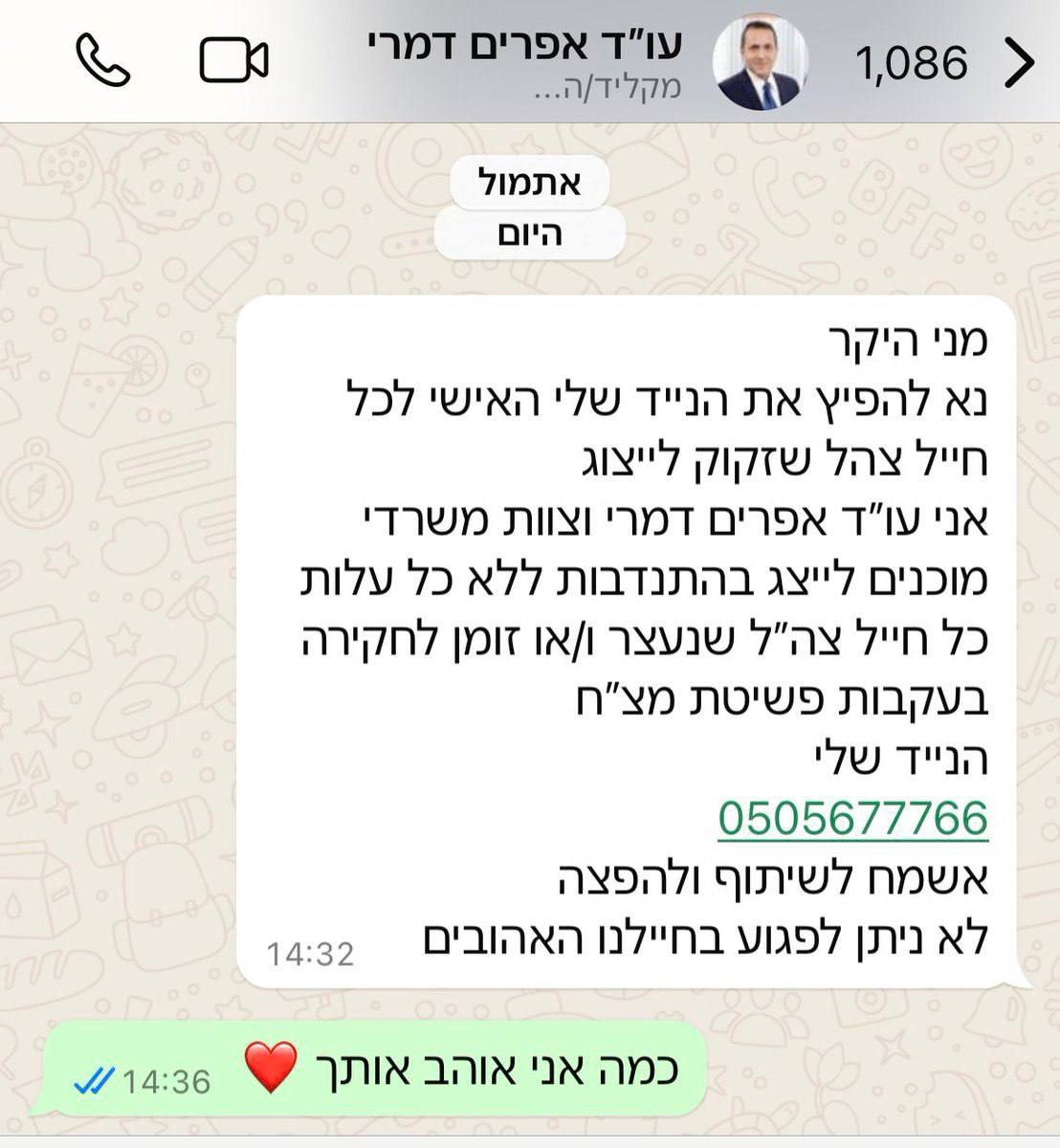Tap the phone number 0505677766 link
The image size is (1060, 1148).
[x=851, y=819]
